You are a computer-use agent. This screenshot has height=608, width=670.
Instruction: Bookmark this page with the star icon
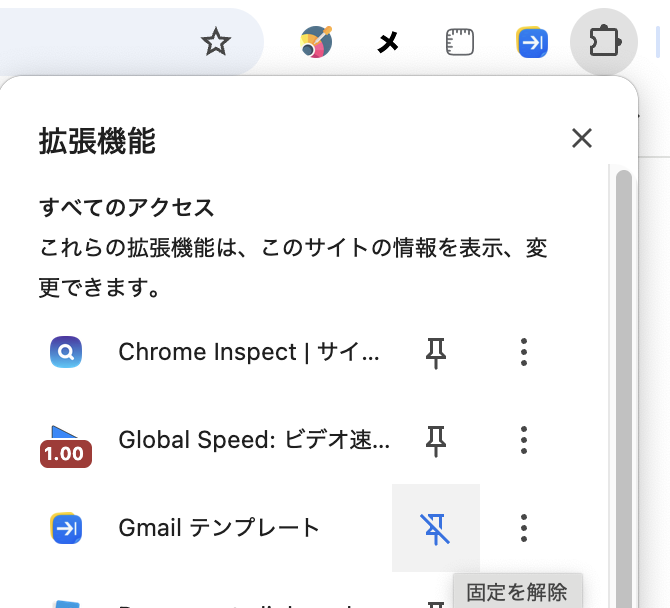pos(216,42)
